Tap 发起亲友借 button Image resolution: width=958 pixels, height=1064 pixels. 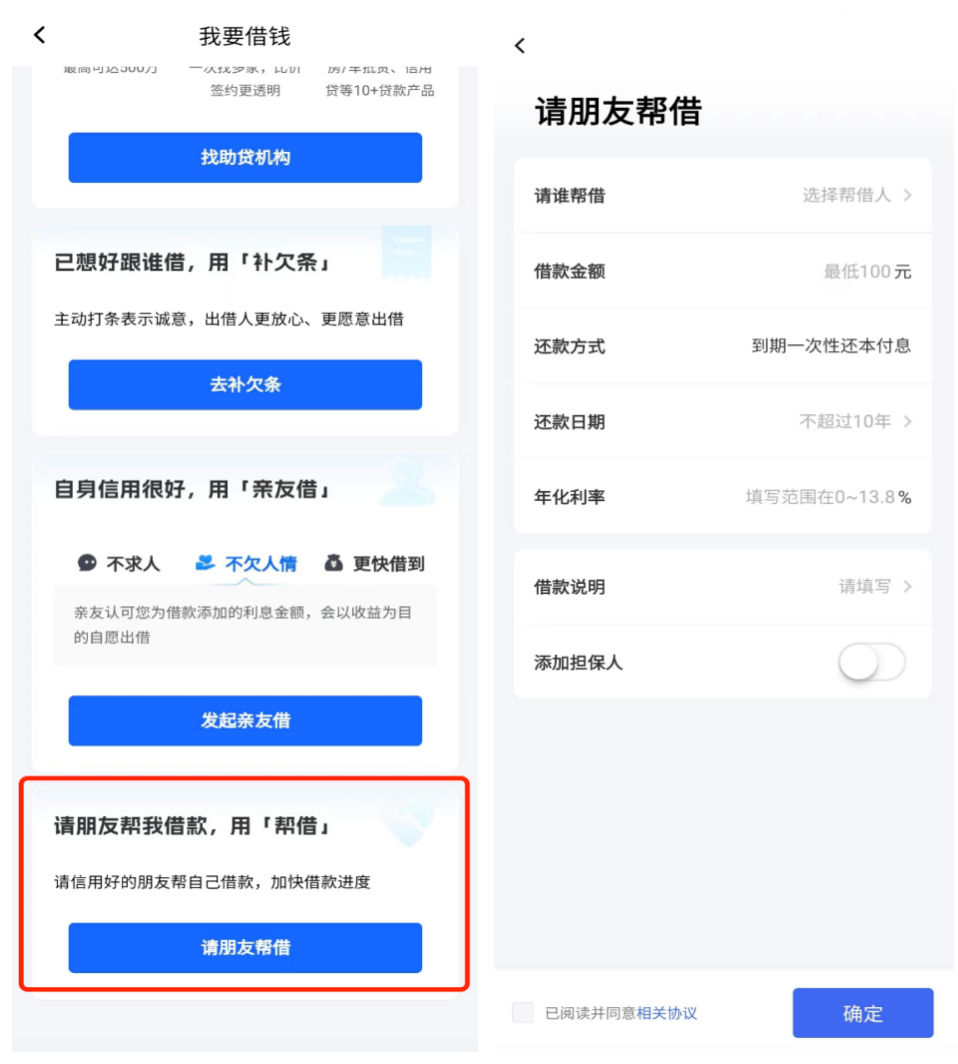point(245,721)
